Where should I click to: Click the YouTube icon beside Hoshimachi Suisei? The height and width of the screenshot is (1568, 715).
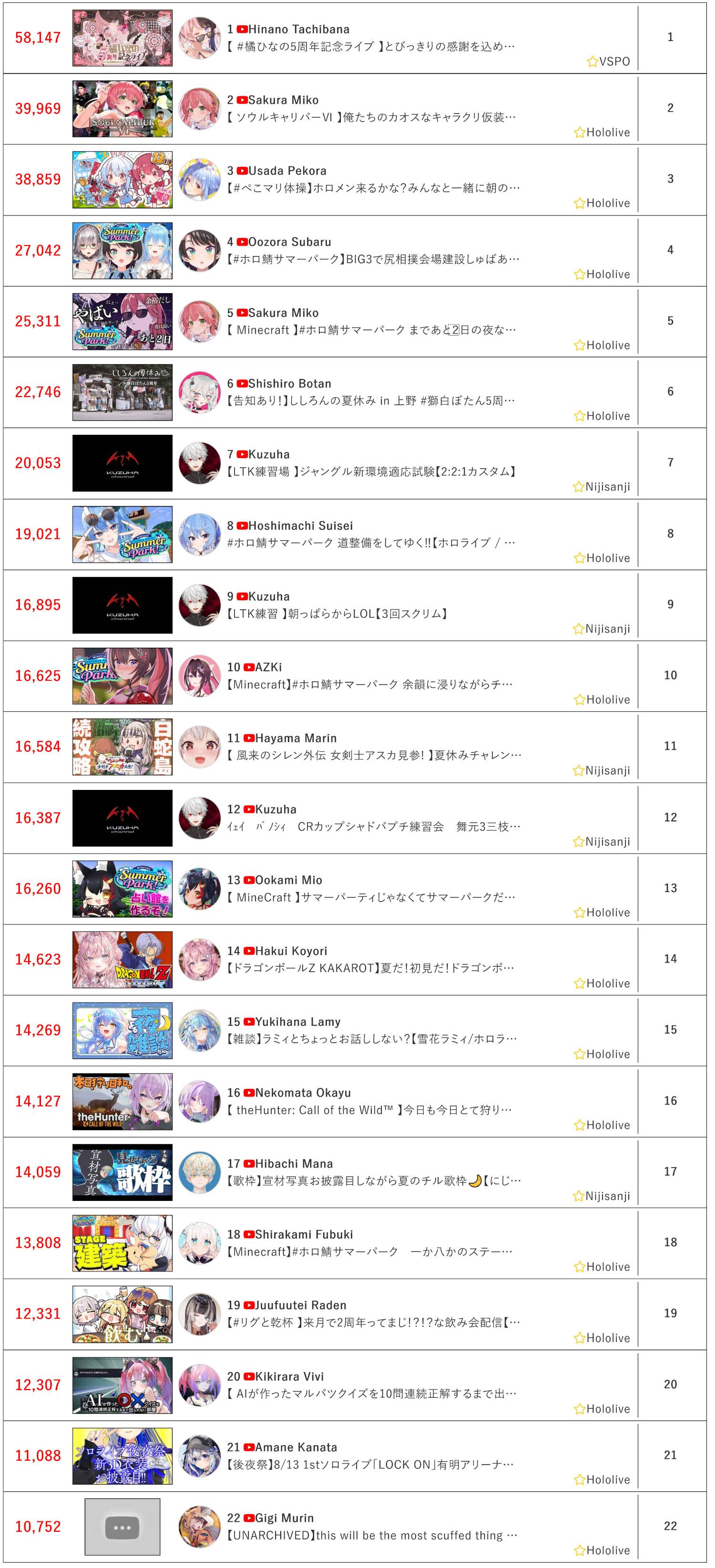click(x=242, y=525)
